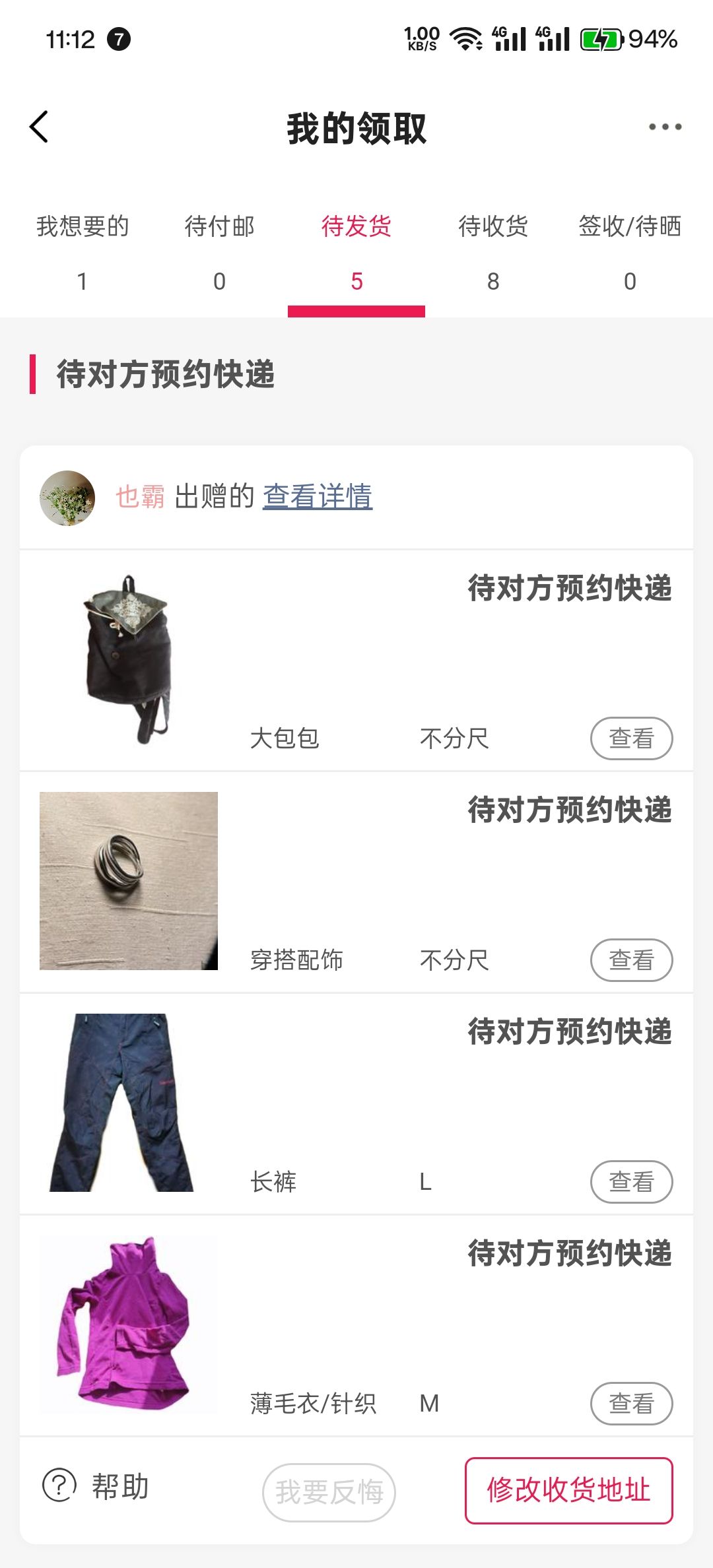The image size is (713, 1568).
Task: Switch to the 待收货 tab
Action: pos(493,251)
